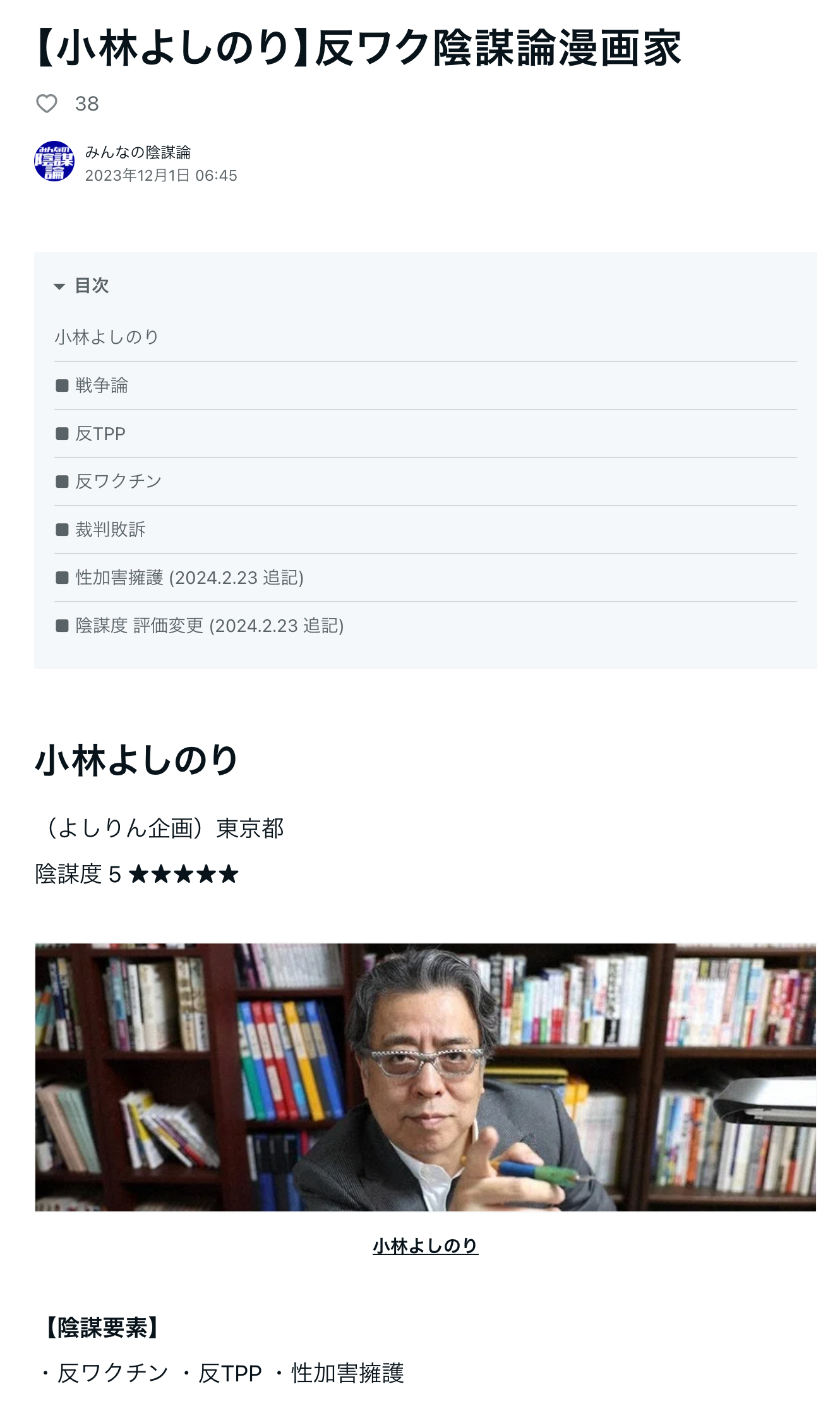Like this article with the heart icon

47,104
